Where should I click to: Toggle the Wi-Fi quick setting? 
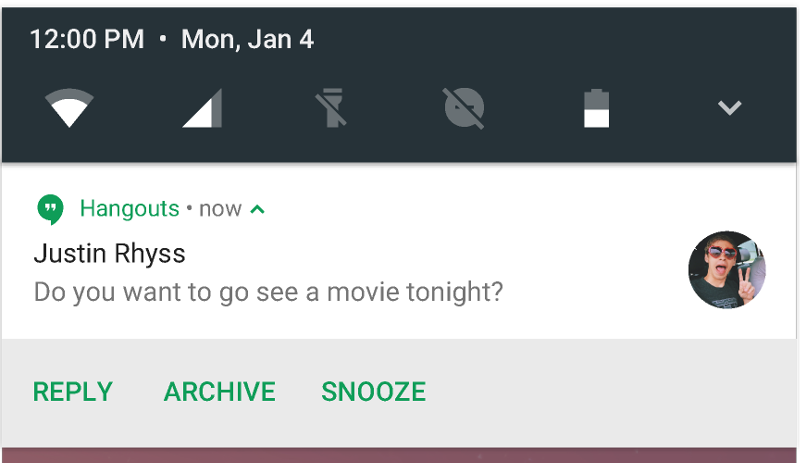pos(70,108)
